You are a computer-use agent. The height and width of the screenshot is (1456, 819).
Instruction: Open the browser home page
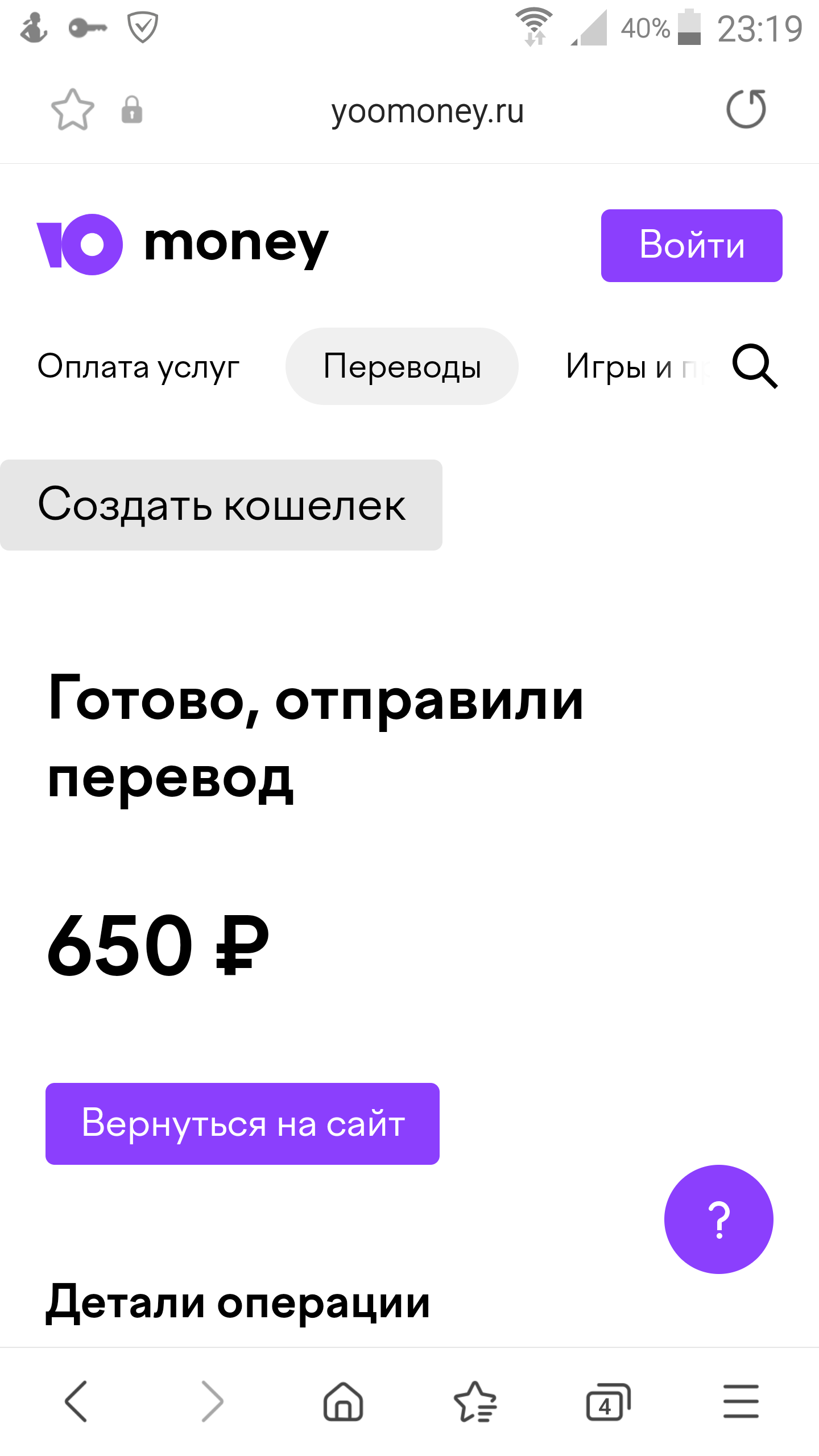[344, 1402]
